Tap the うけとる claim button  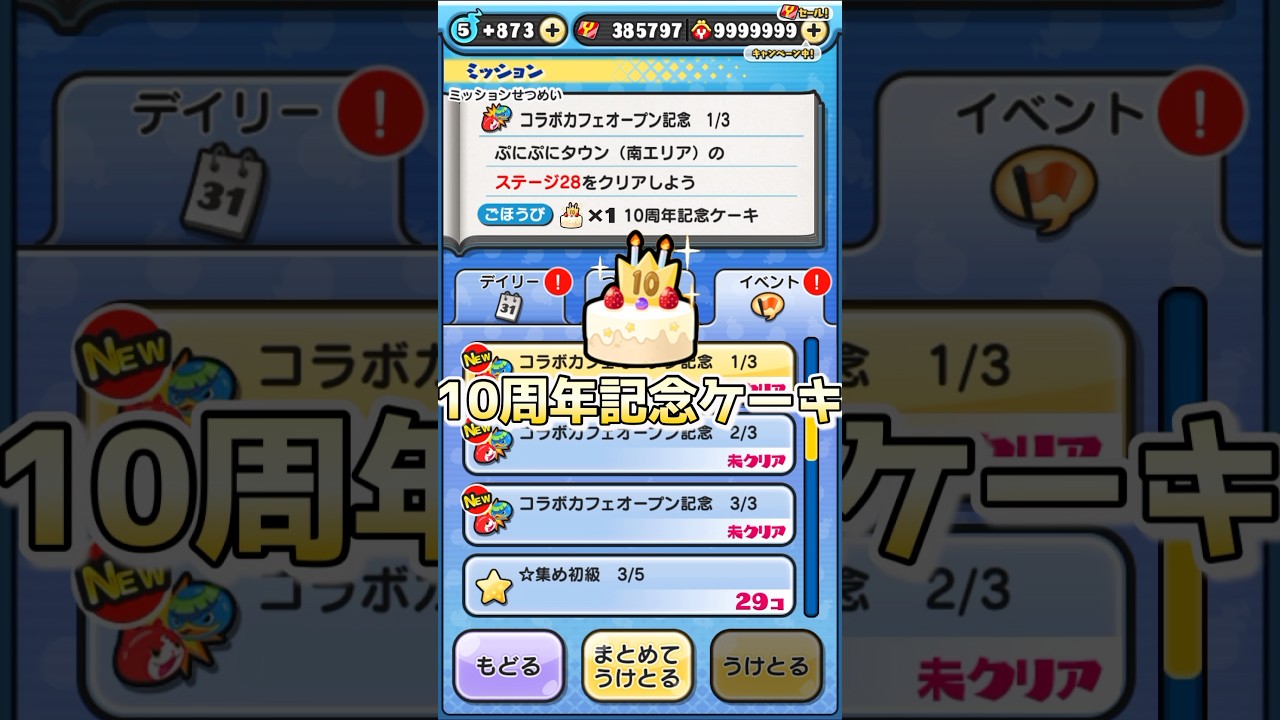pyautogui.click(x=766, y=665)
